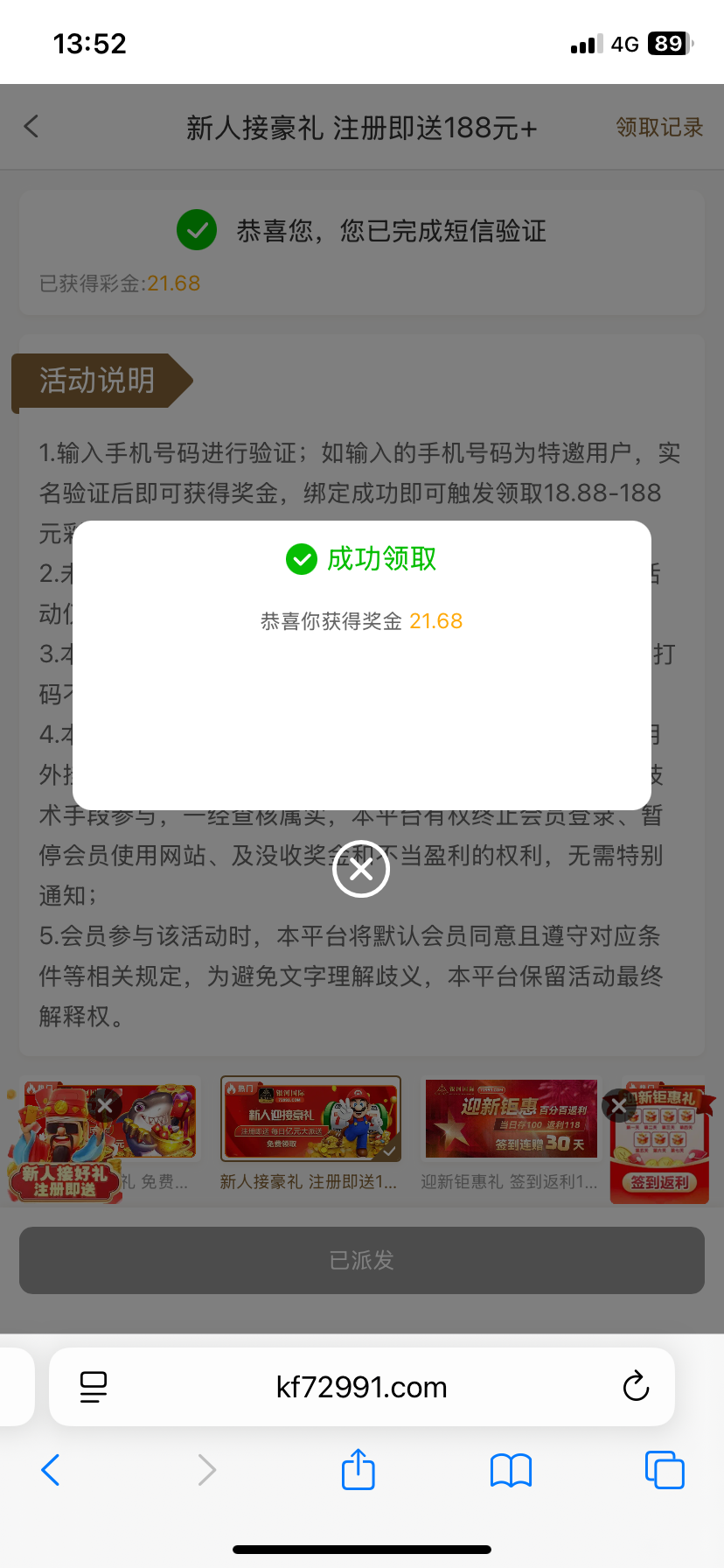The image size is (724, 1568).
Task: Close the 签到返利 floating banner
Action: pyautogui.click(x=619, y=1105)
